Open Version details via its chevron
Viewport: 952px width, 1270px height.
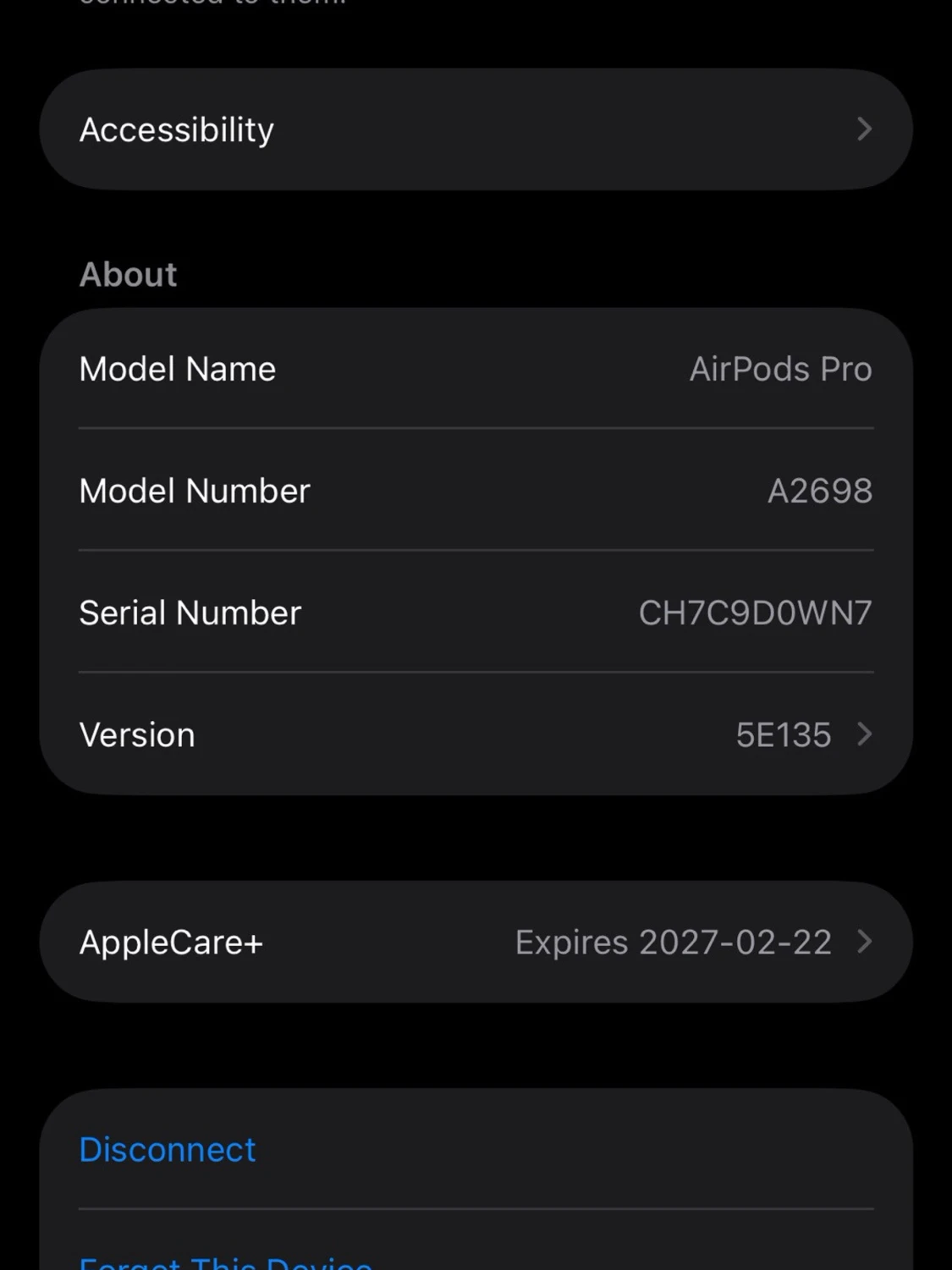point(864,734)
